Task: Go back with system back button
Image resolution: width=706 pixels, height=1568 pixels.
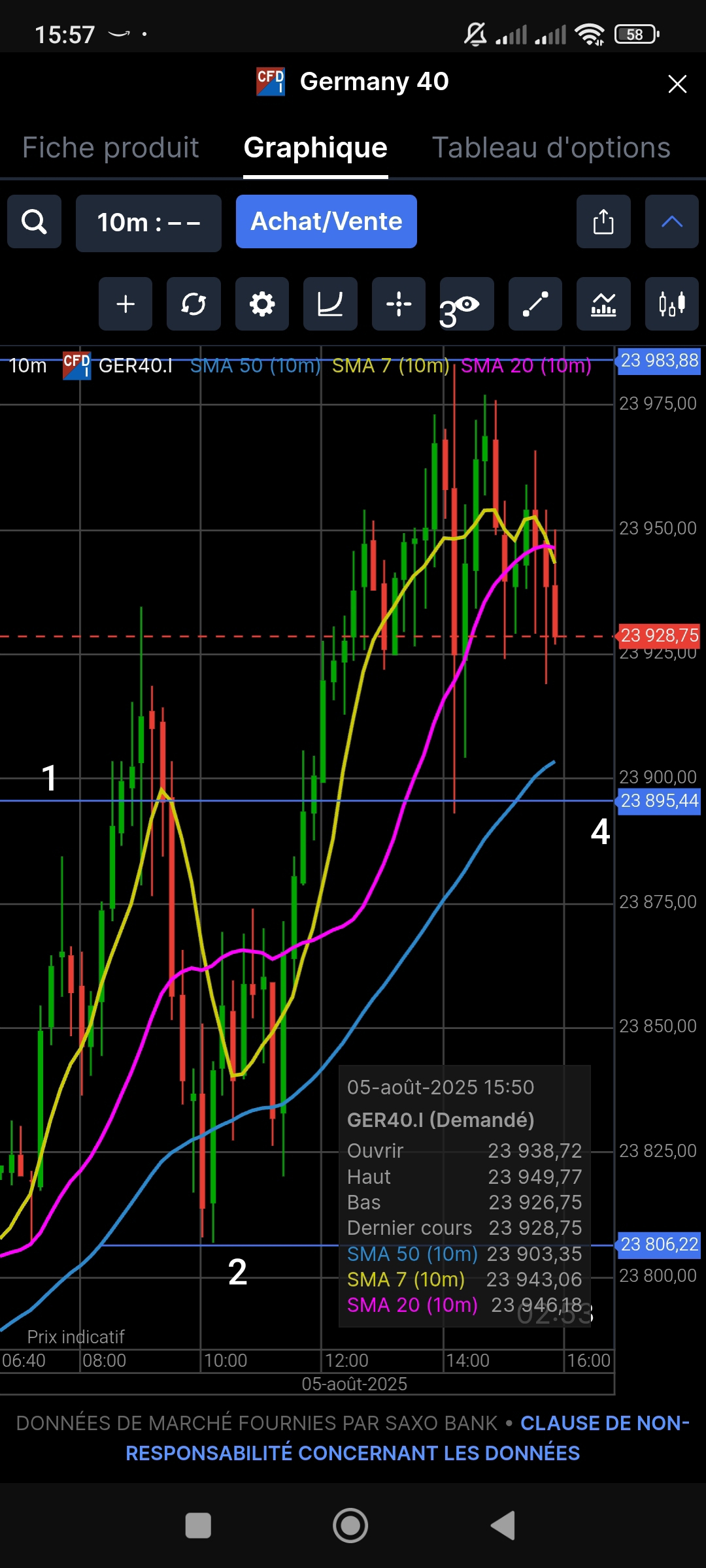Action: tap(503, 1526)
